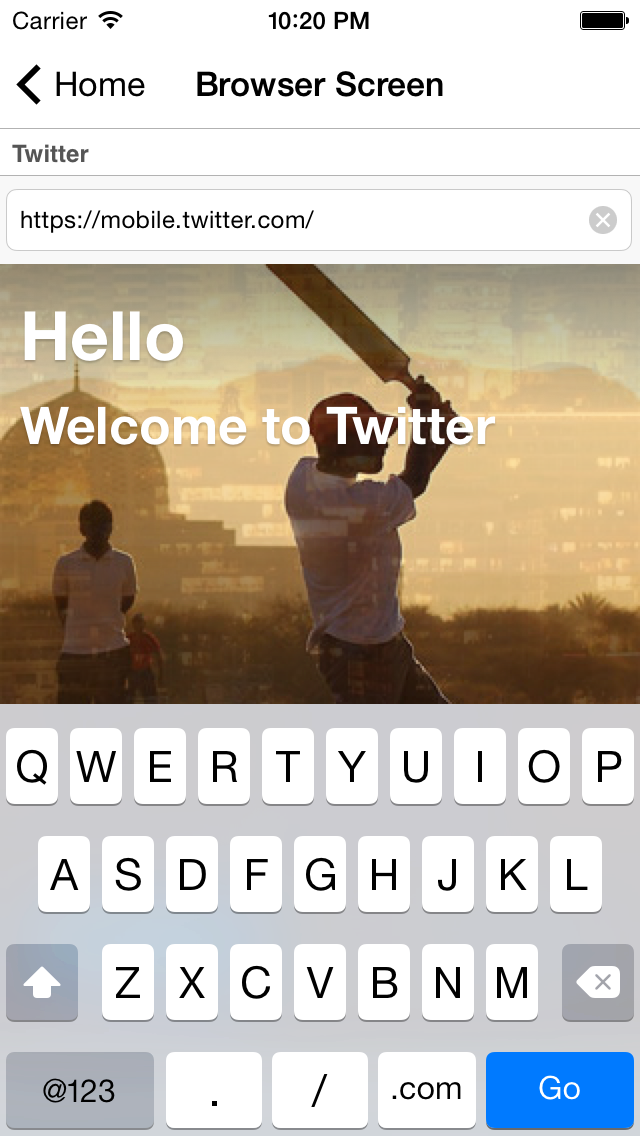Toggle the shift key

(x=42, y=982)
